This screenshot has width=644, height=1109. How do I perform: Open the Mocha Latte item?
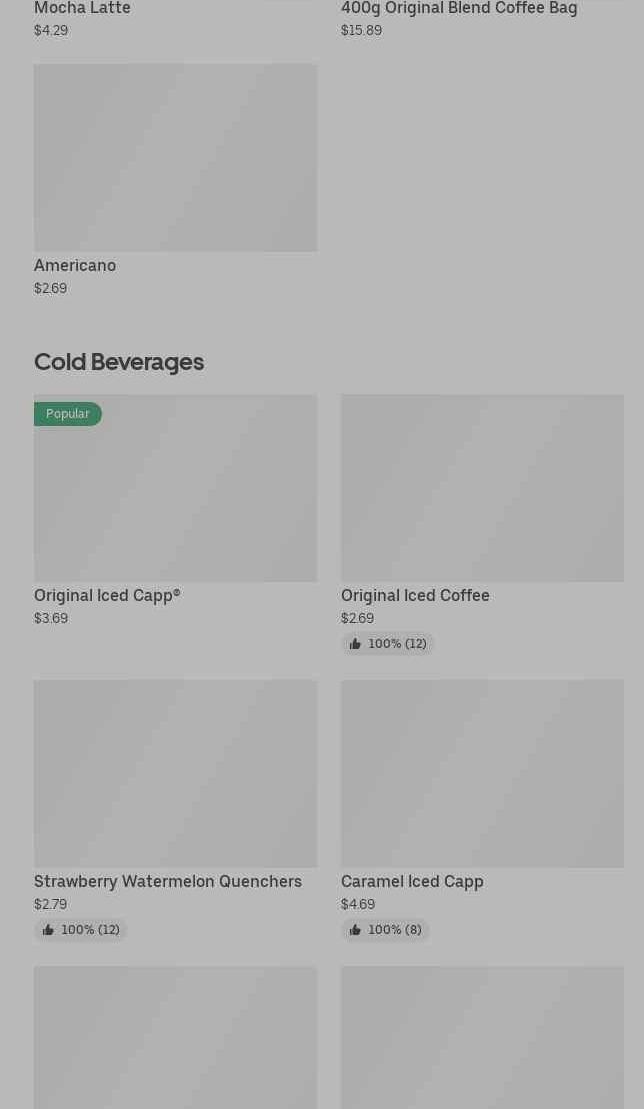[82, 9]
